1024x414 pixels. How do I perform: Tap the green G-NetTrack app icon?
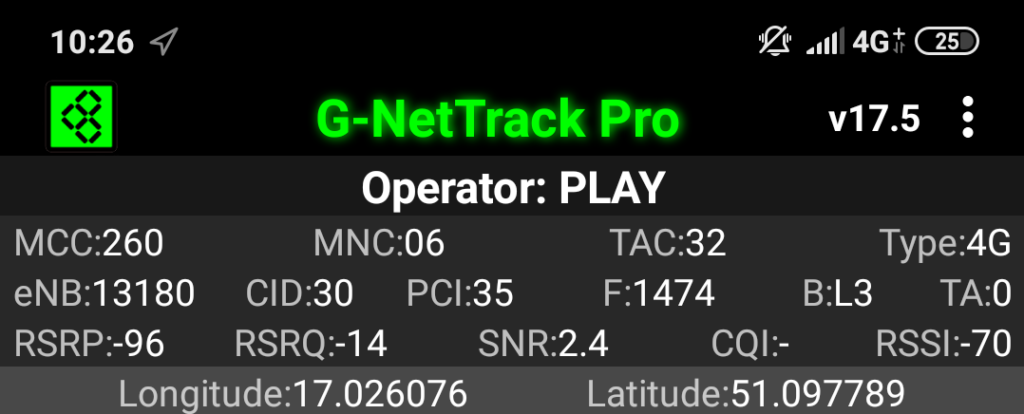82,119
